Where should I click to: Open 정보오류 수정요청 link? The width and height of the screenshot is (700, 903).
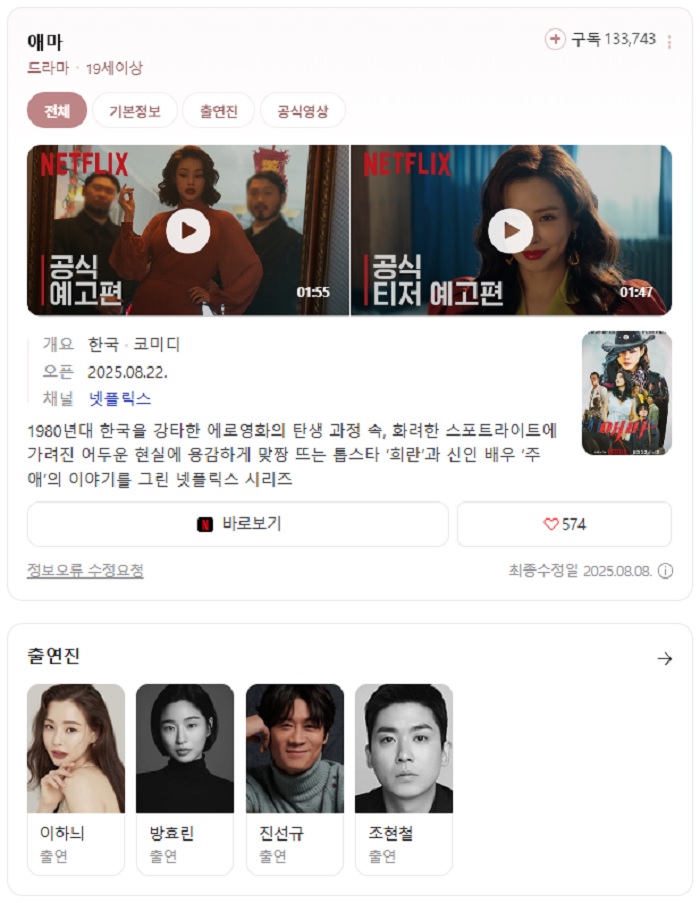pos(85,570)
